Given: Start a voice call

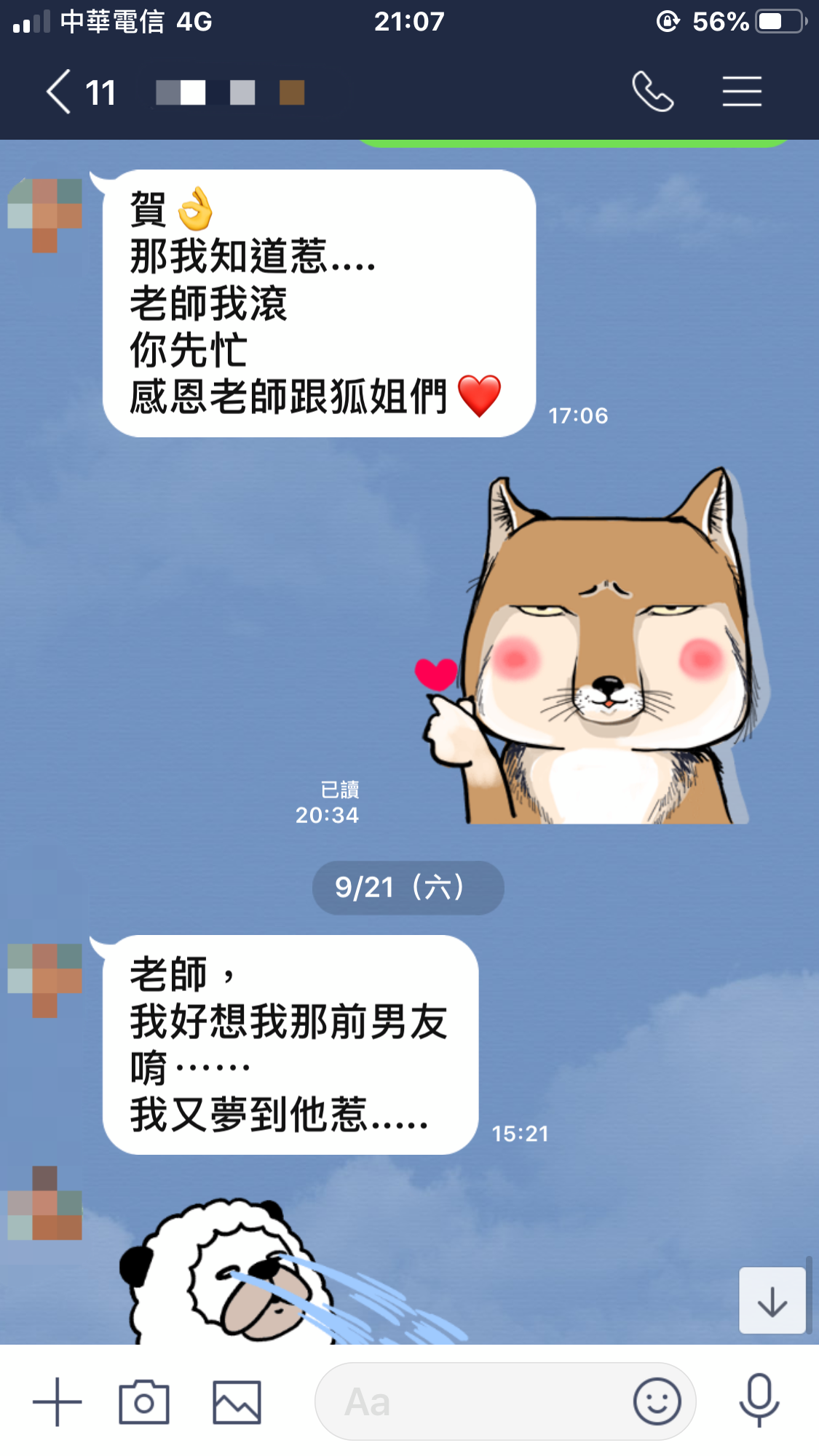Looking at the screenshot, I should [x=652, y=92].
